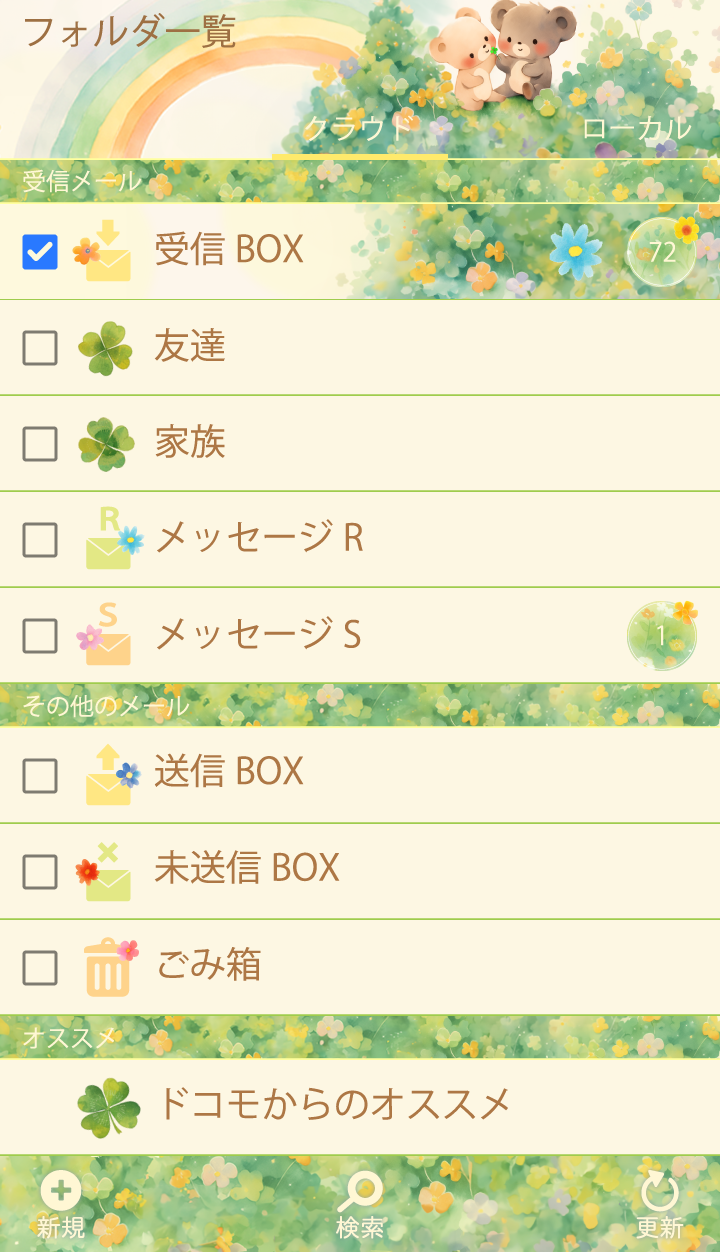The width and height of the screenshot is (720, 1252).
Task: Open the 検索 search tool
Action: point(360,1204)
